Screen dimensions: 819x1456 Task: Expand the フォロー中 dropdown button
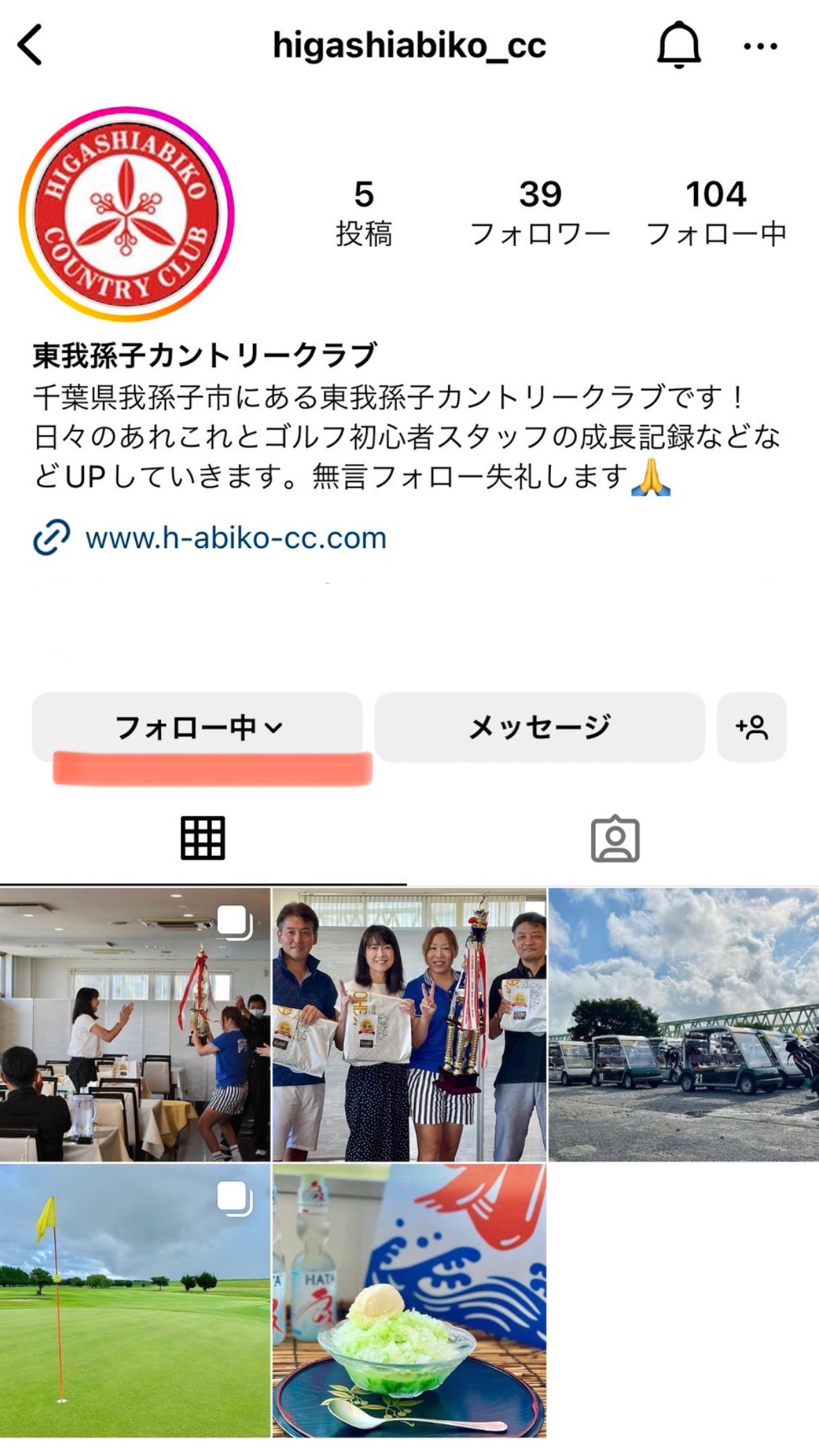197,727
